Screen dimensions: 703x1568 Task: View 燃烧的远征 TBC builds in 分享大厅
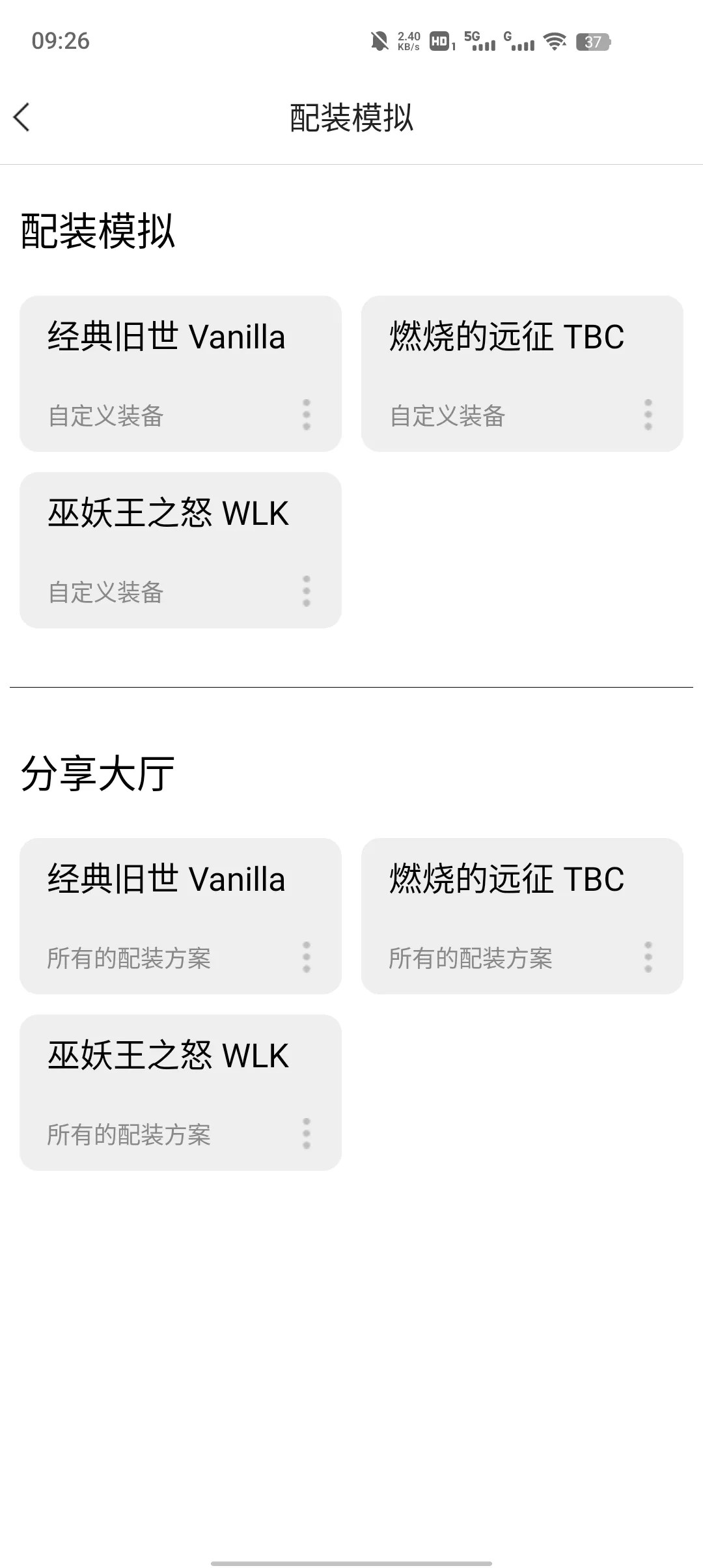point(508,907)
